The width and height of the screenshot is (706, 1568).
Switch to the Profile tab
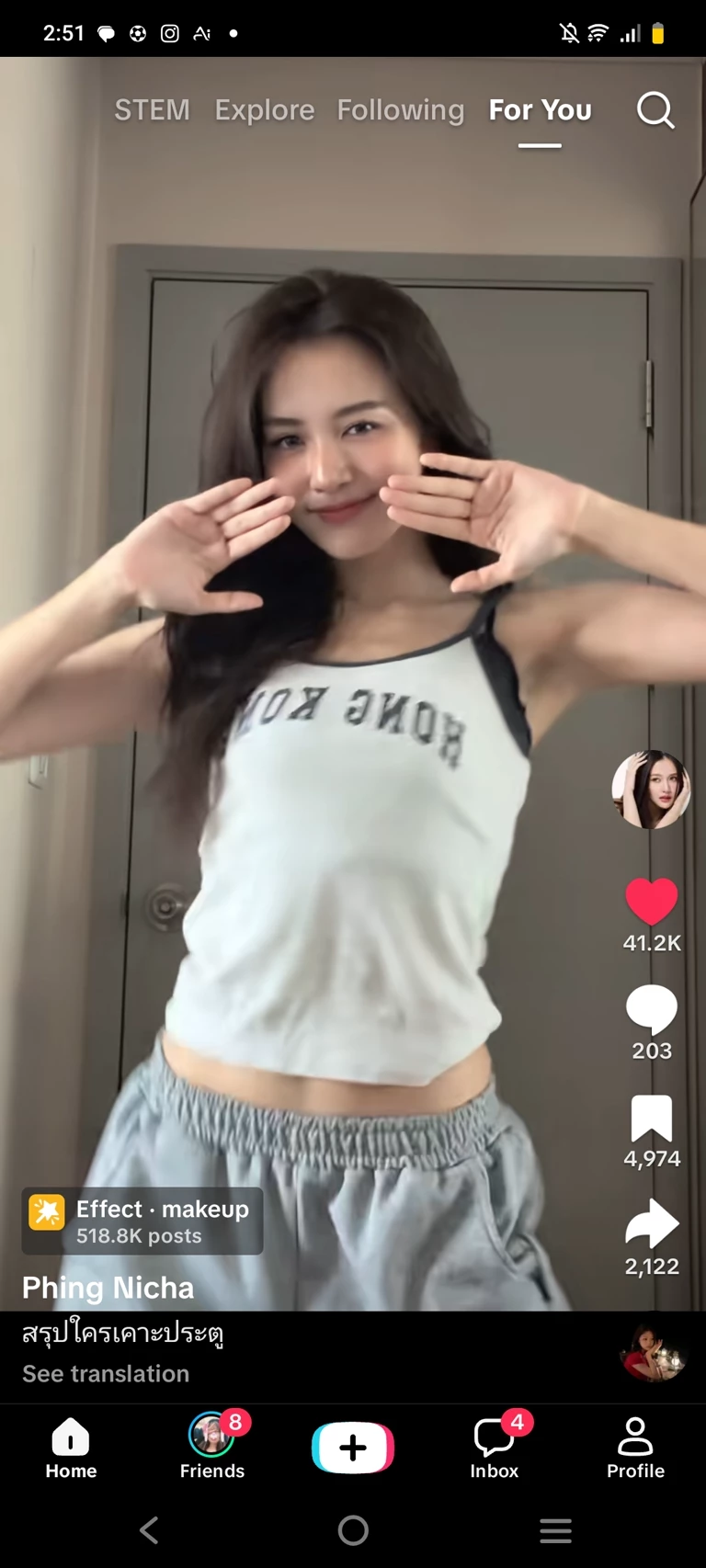tap(635, 1448)
